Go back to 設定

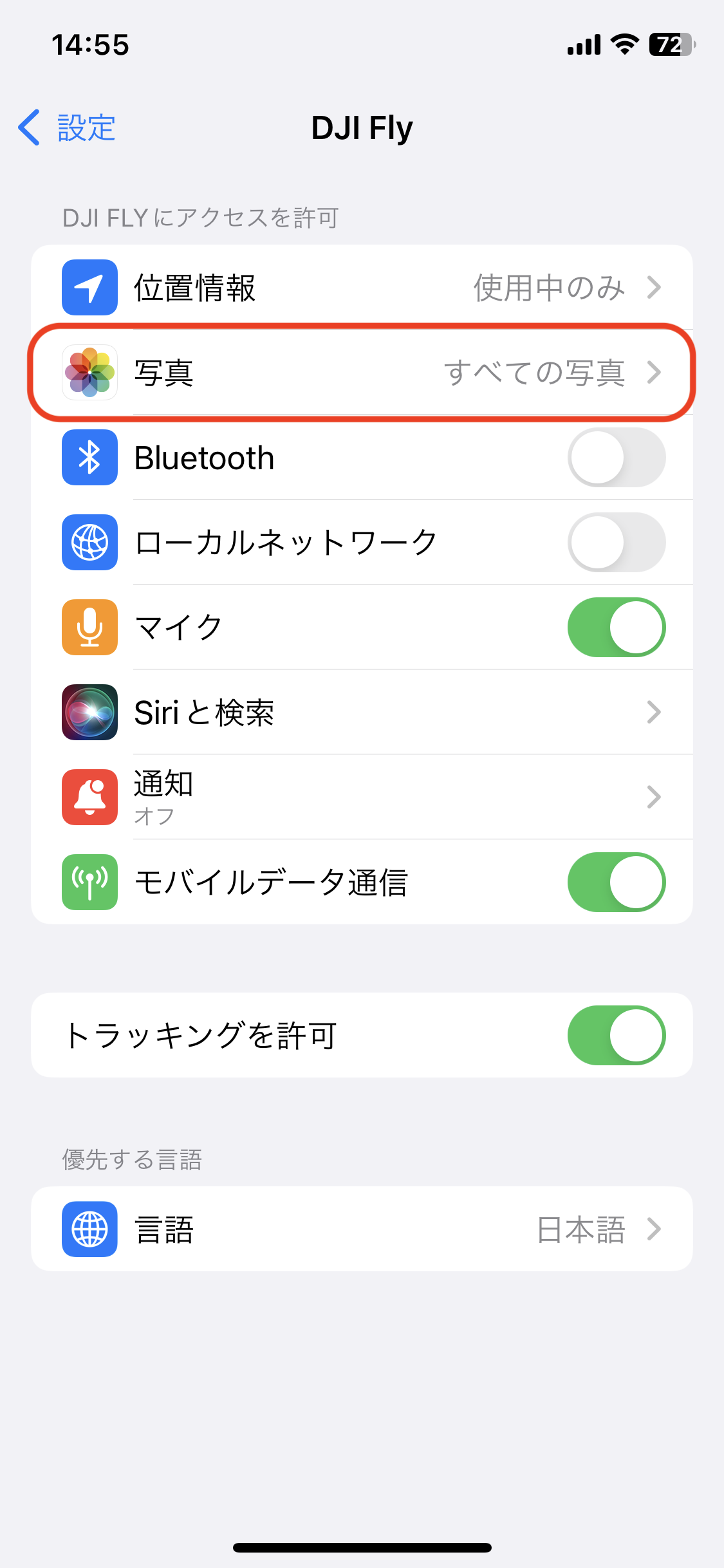pyautogui.click(x=67, y=127)
